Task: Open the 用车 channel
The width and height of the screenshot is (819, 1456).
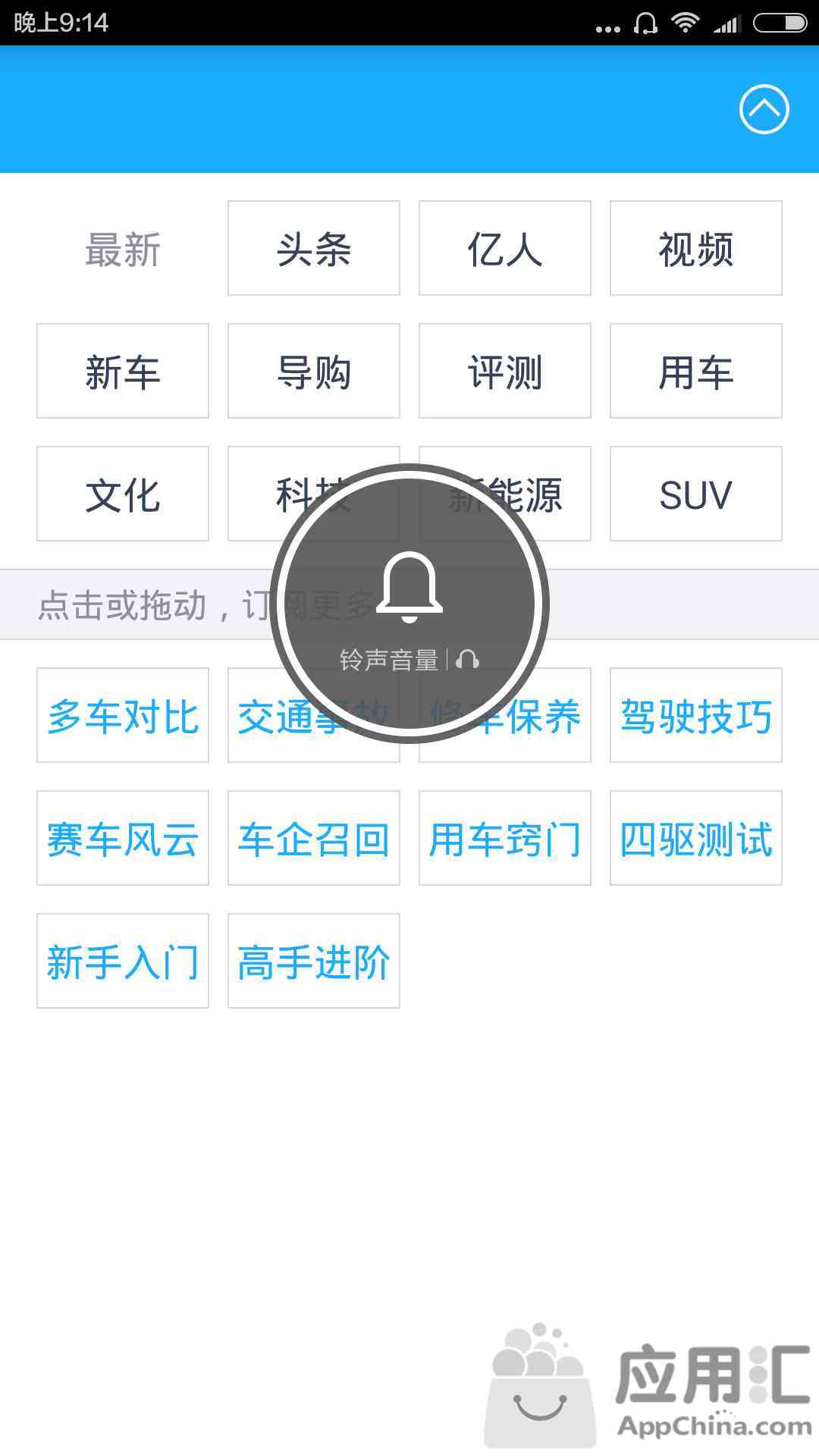Action: click(696, 371)
